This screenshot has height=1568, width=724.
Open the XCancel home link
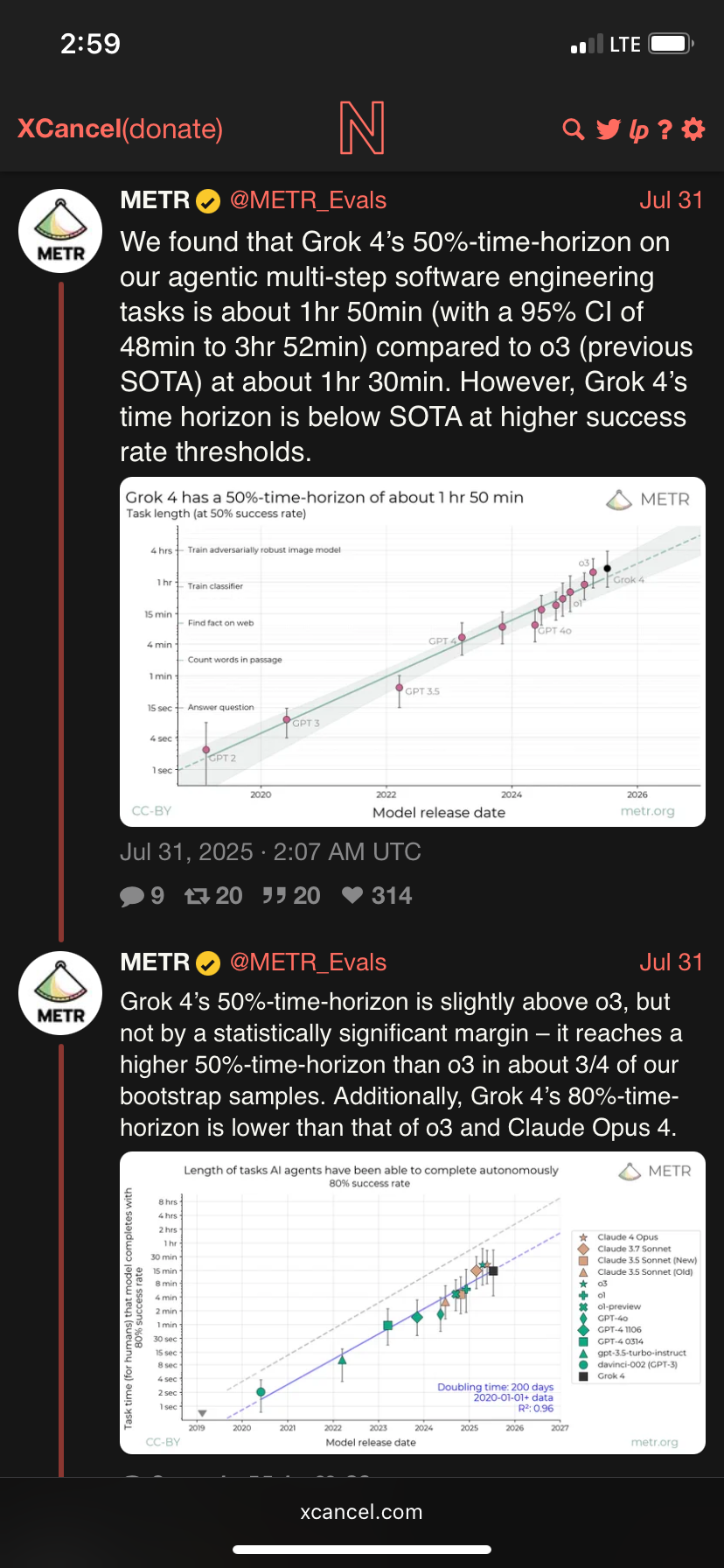(x=69, y=129)
